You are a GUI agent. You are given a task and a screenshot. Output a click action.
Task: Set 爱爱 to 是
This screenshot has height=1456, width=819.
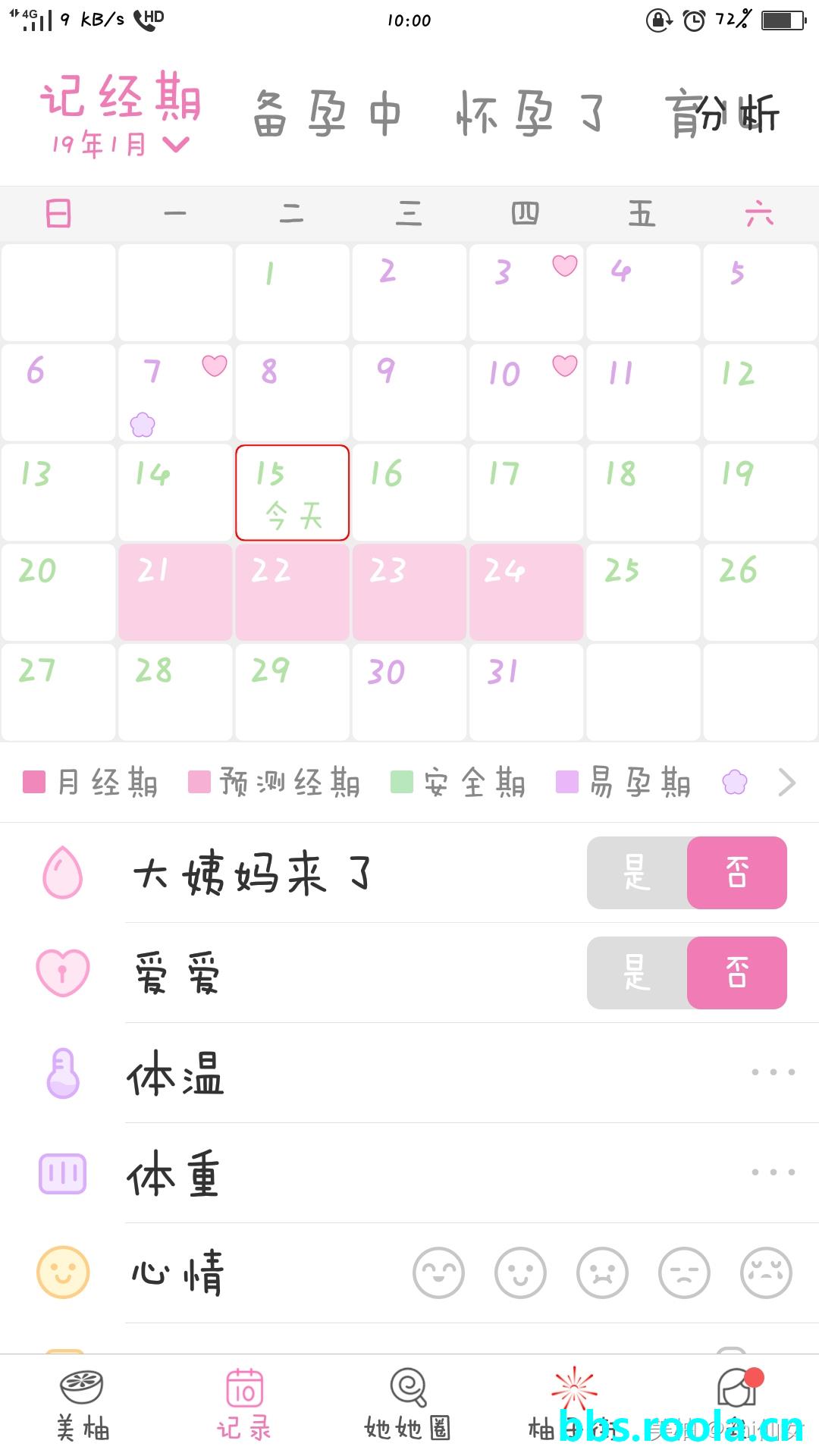pyautogui.click(x=637, y=973)
